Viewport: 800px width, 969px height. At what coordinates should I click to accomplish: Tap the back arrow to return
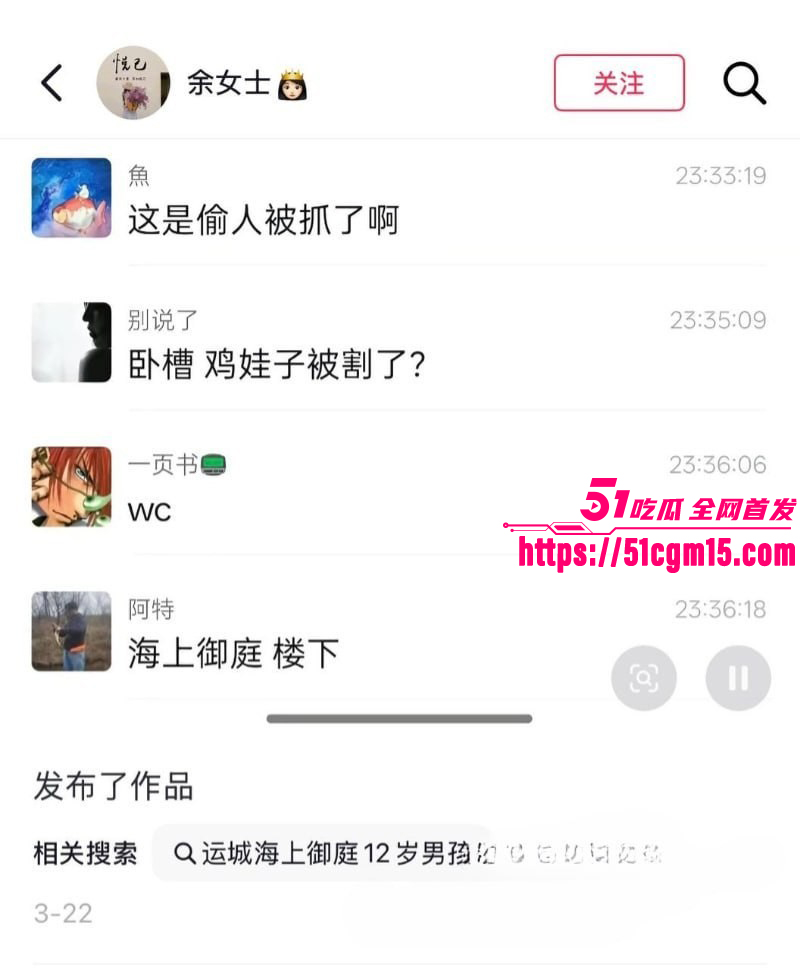point(52,83)
